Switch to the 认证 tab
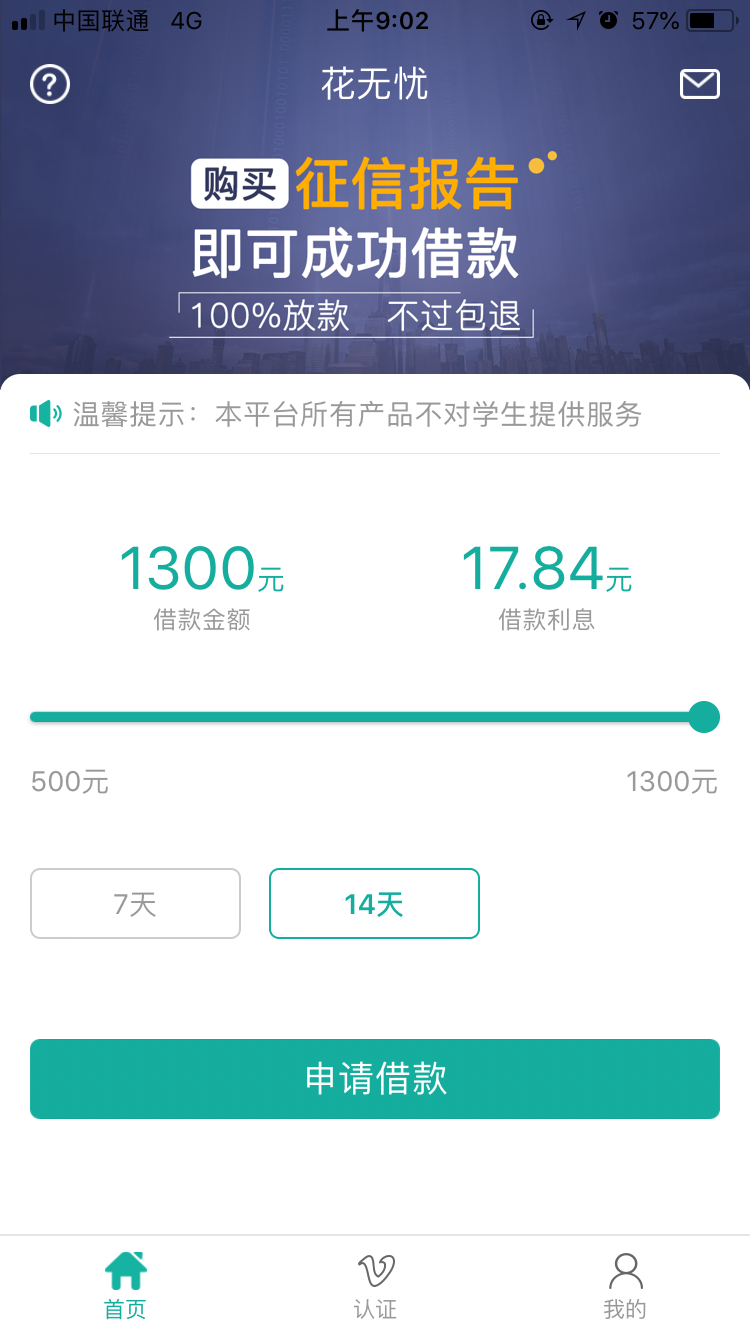 tap(375, 1285)
